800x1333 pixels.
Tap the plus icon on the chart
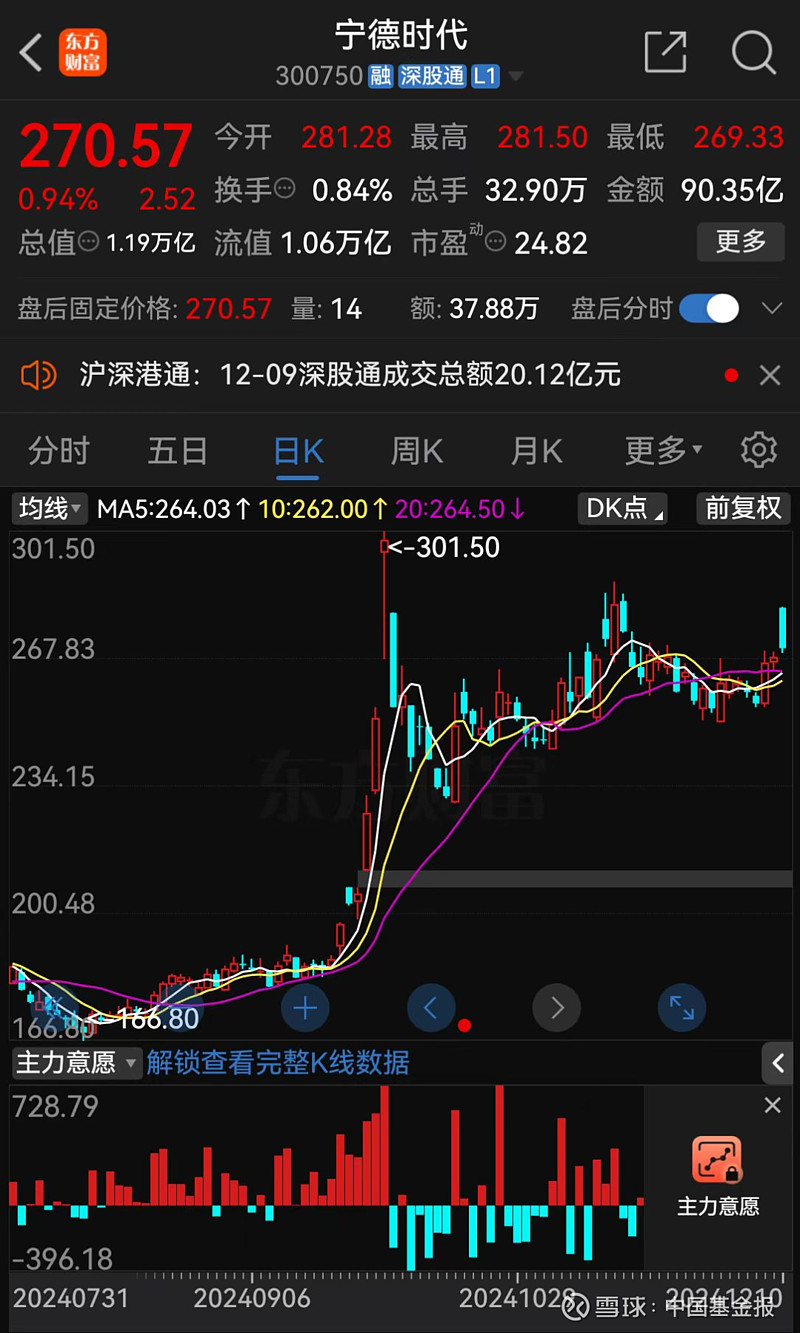pyautogui.click(x=305, y=1008)
